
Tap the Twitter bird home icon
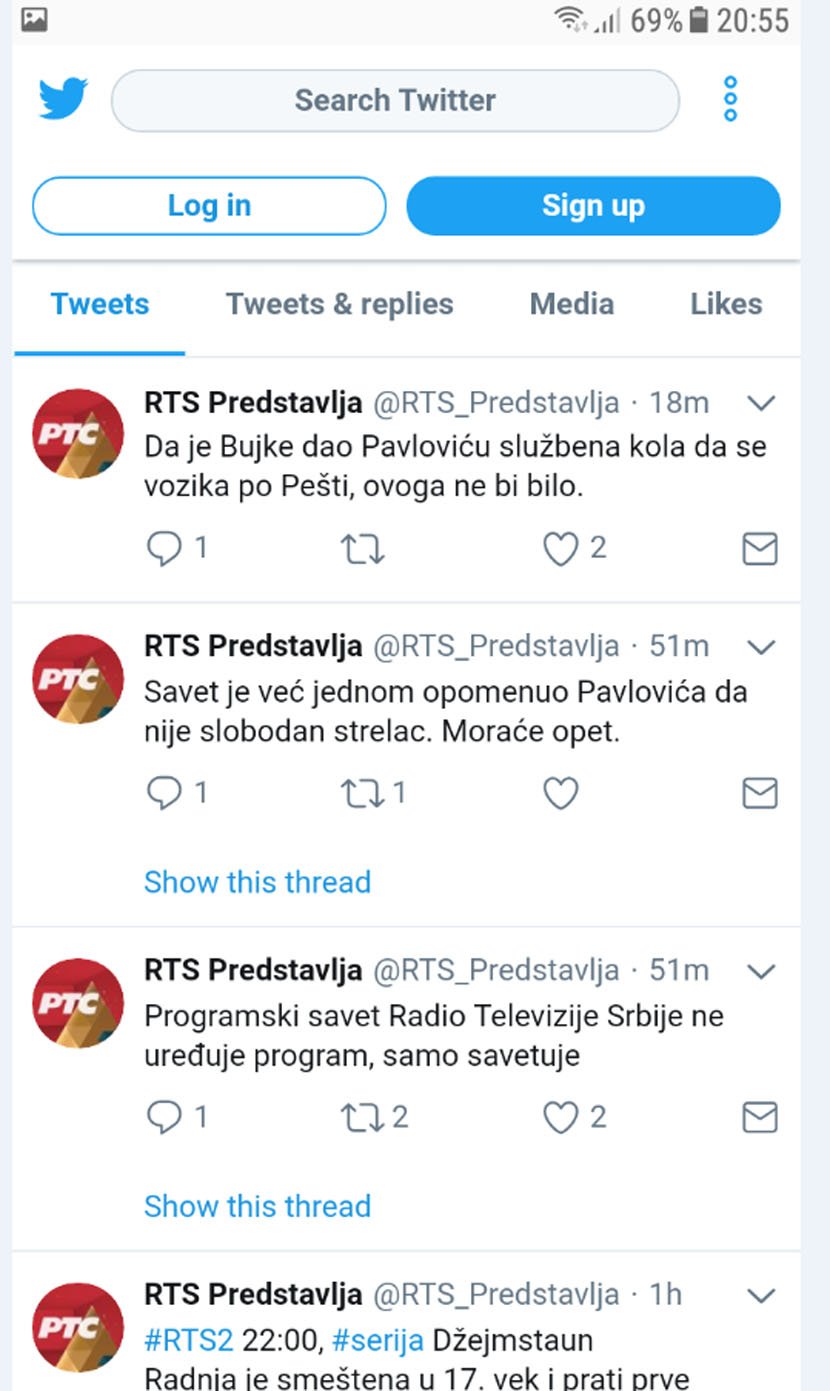pos(63,99)
